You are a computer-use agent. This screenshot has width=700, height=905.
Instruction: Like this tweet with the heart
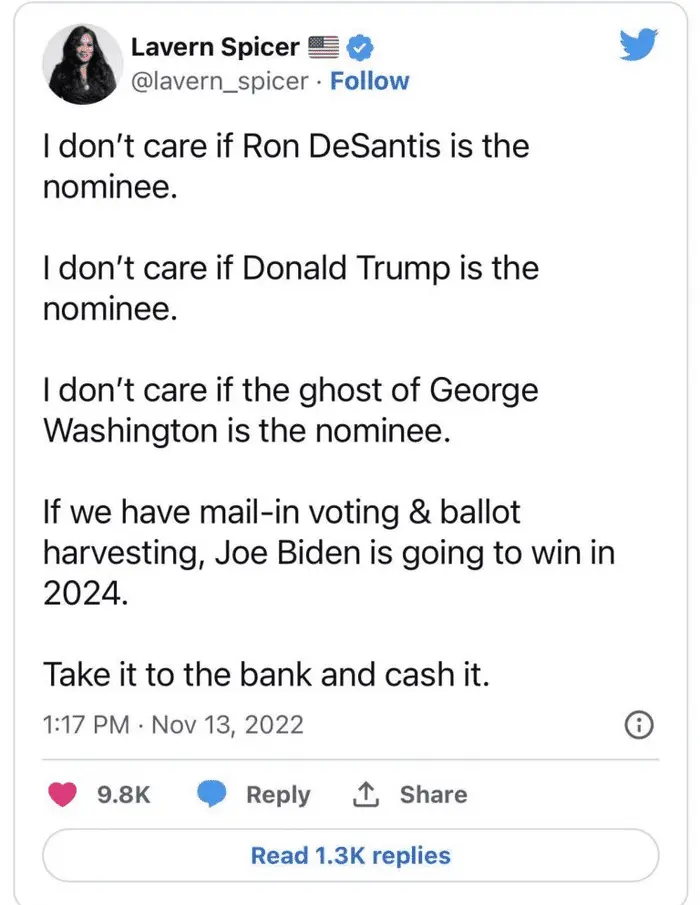click(64, 794)
